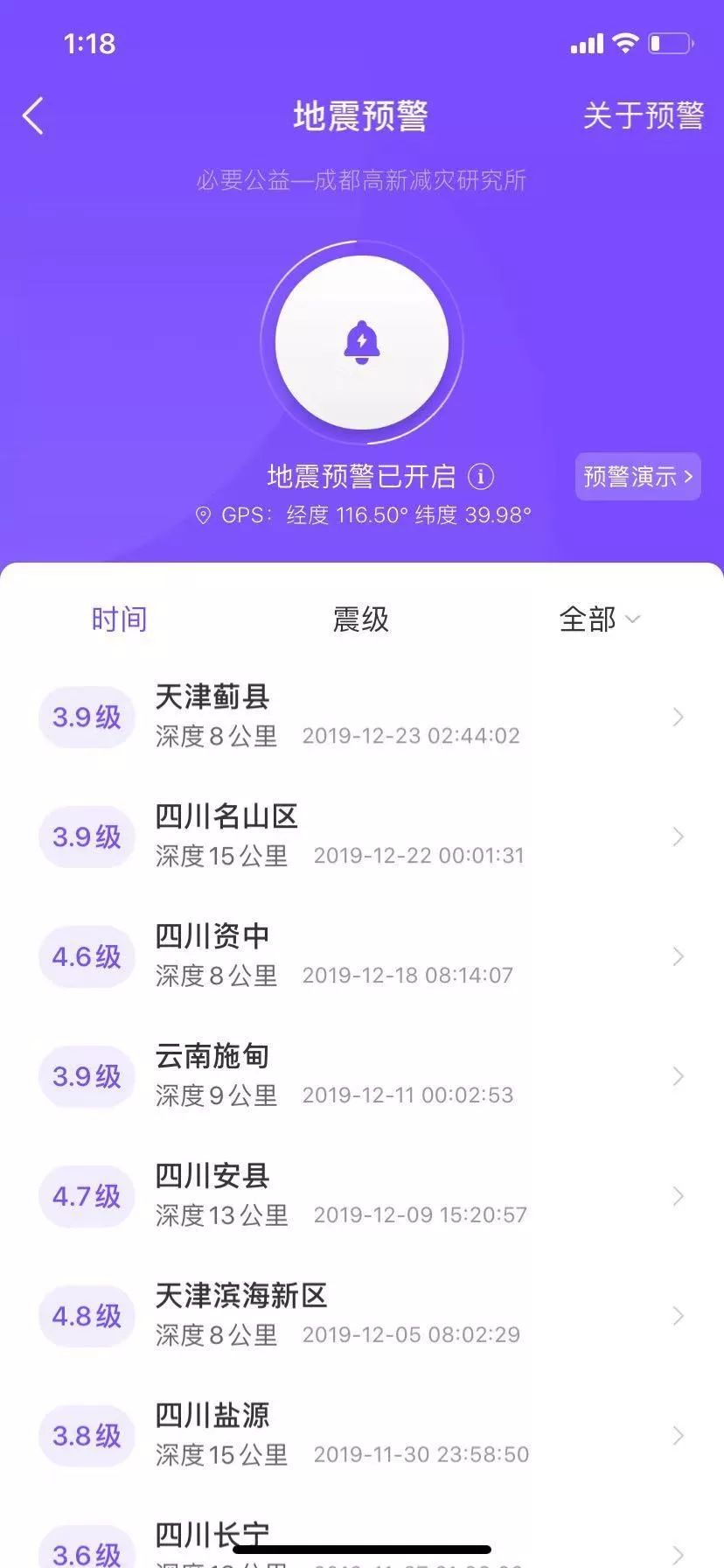This screenshot has width=724, height=1568.
Task: Enable the 震级 sorting option
Action: 361,619
